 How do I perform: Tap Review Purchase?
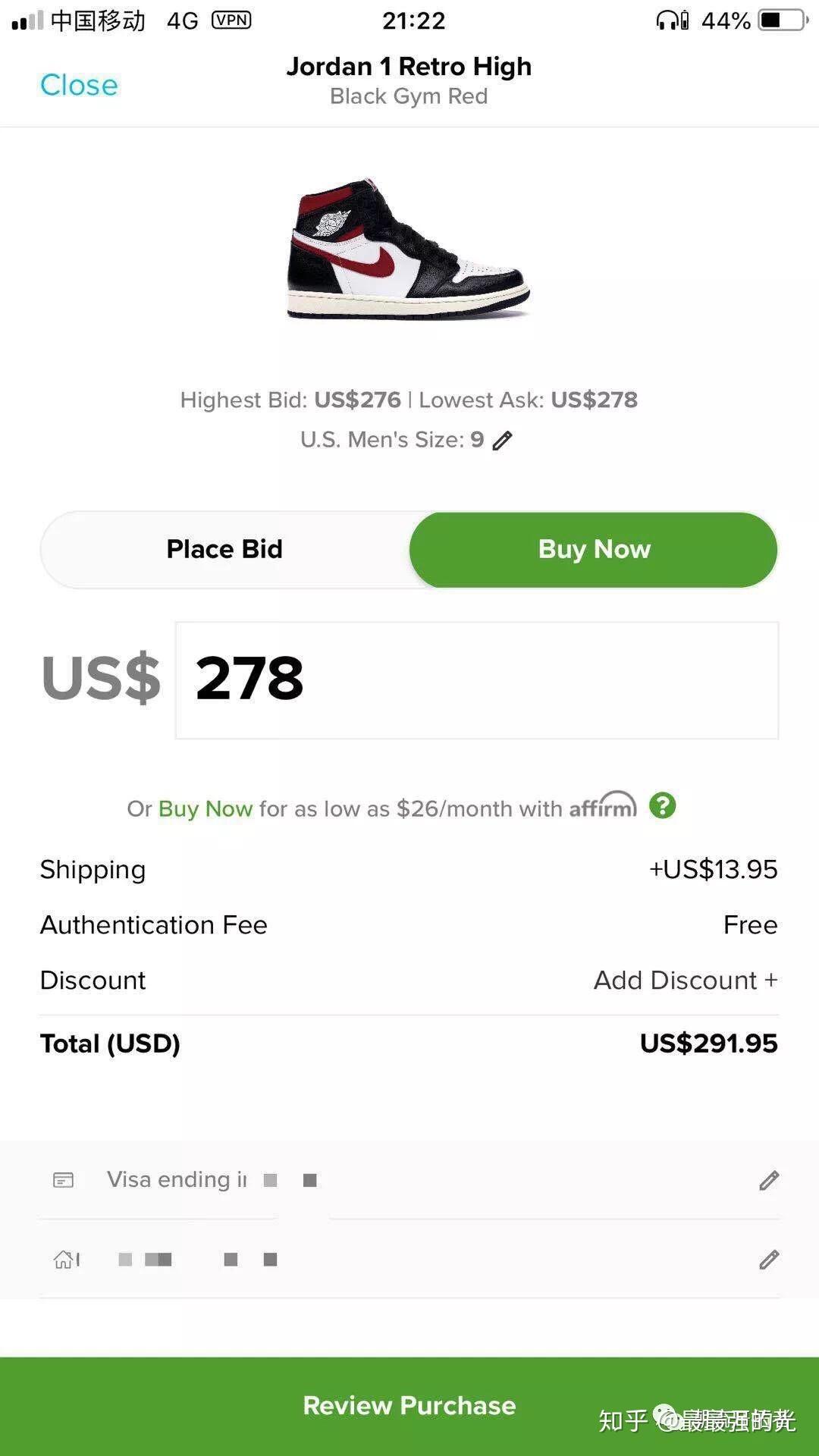tap(409, 1404)
